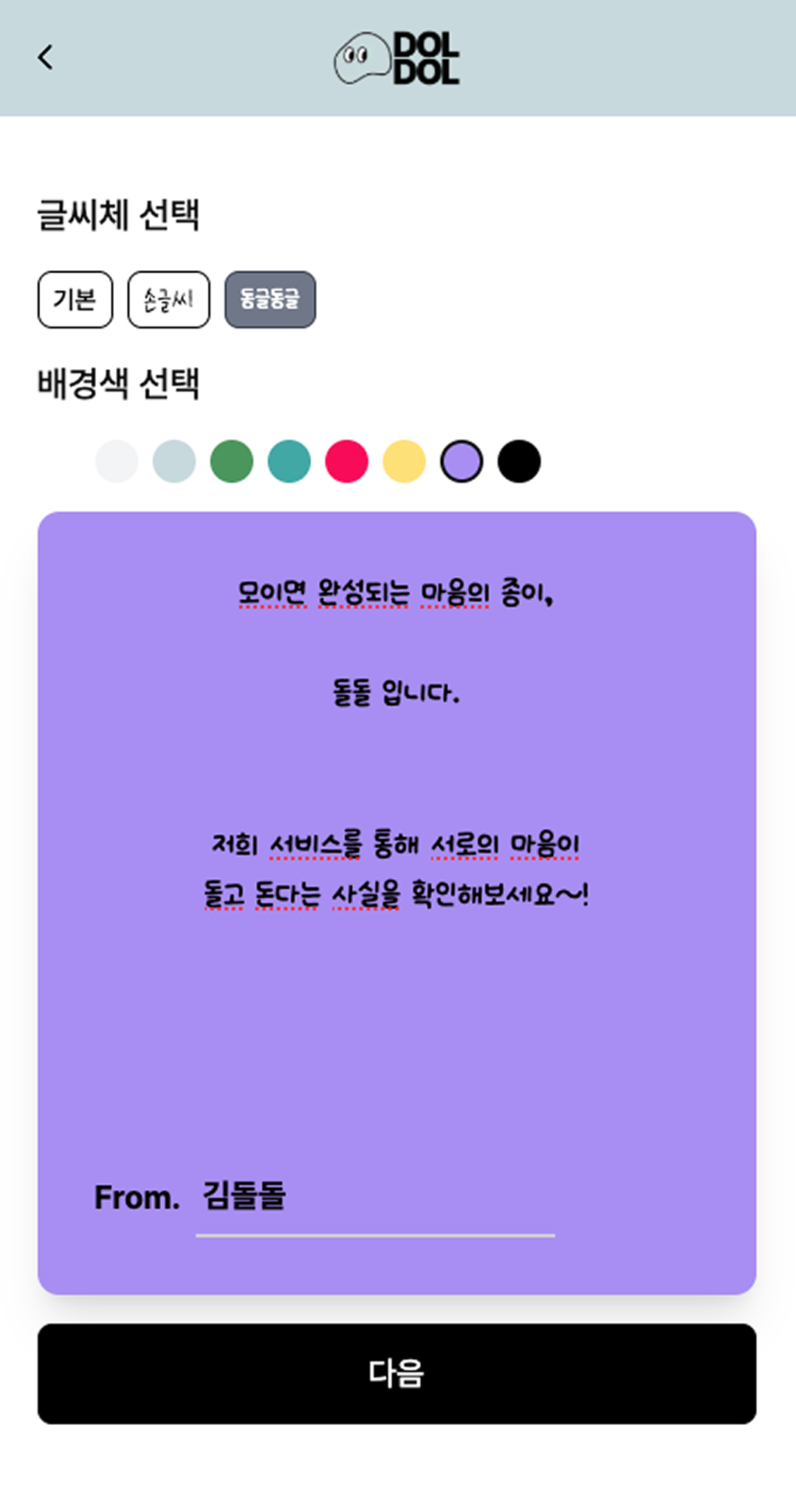Viewport: 796px width, 1512px height.
Task: Pick the white background color swatch
Action: (117, 459)
